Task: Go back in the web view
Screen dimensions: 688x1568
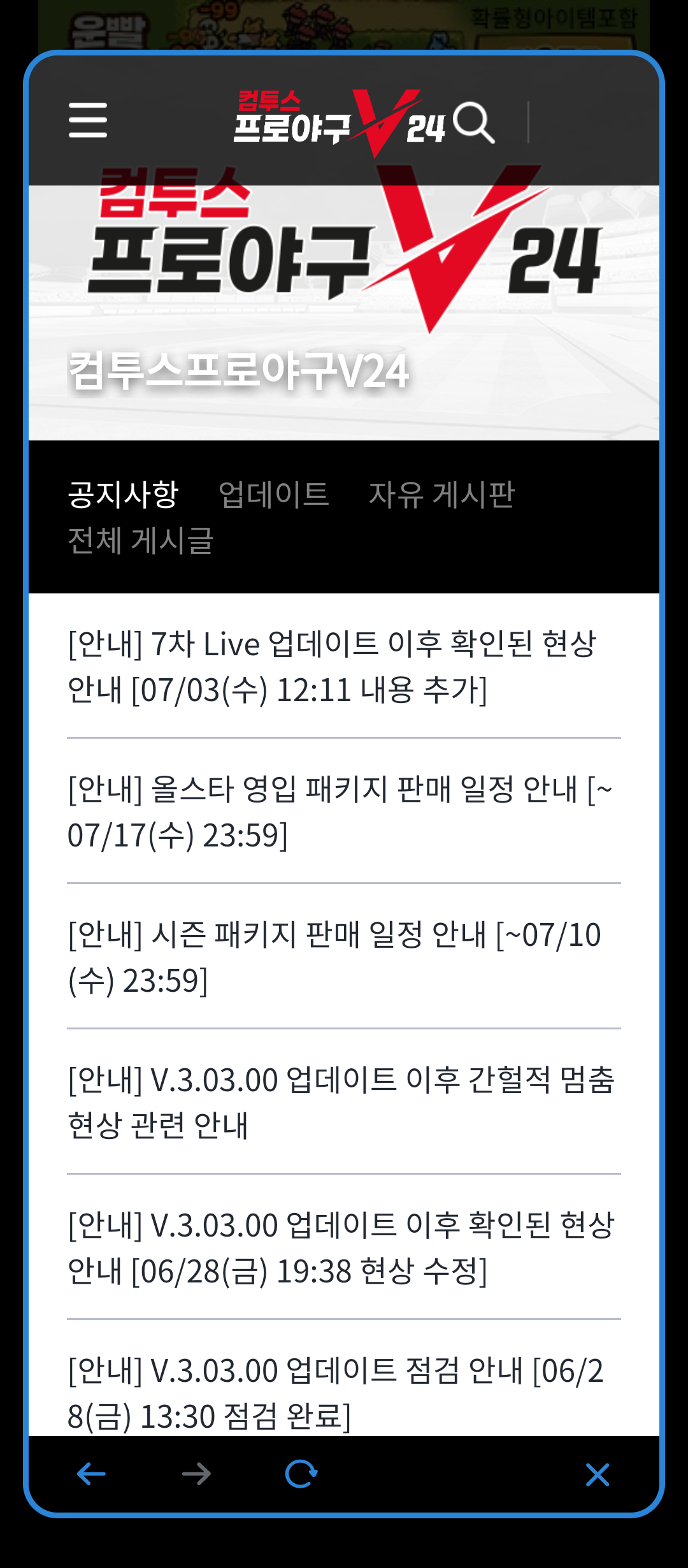Action: (91, 1474)
